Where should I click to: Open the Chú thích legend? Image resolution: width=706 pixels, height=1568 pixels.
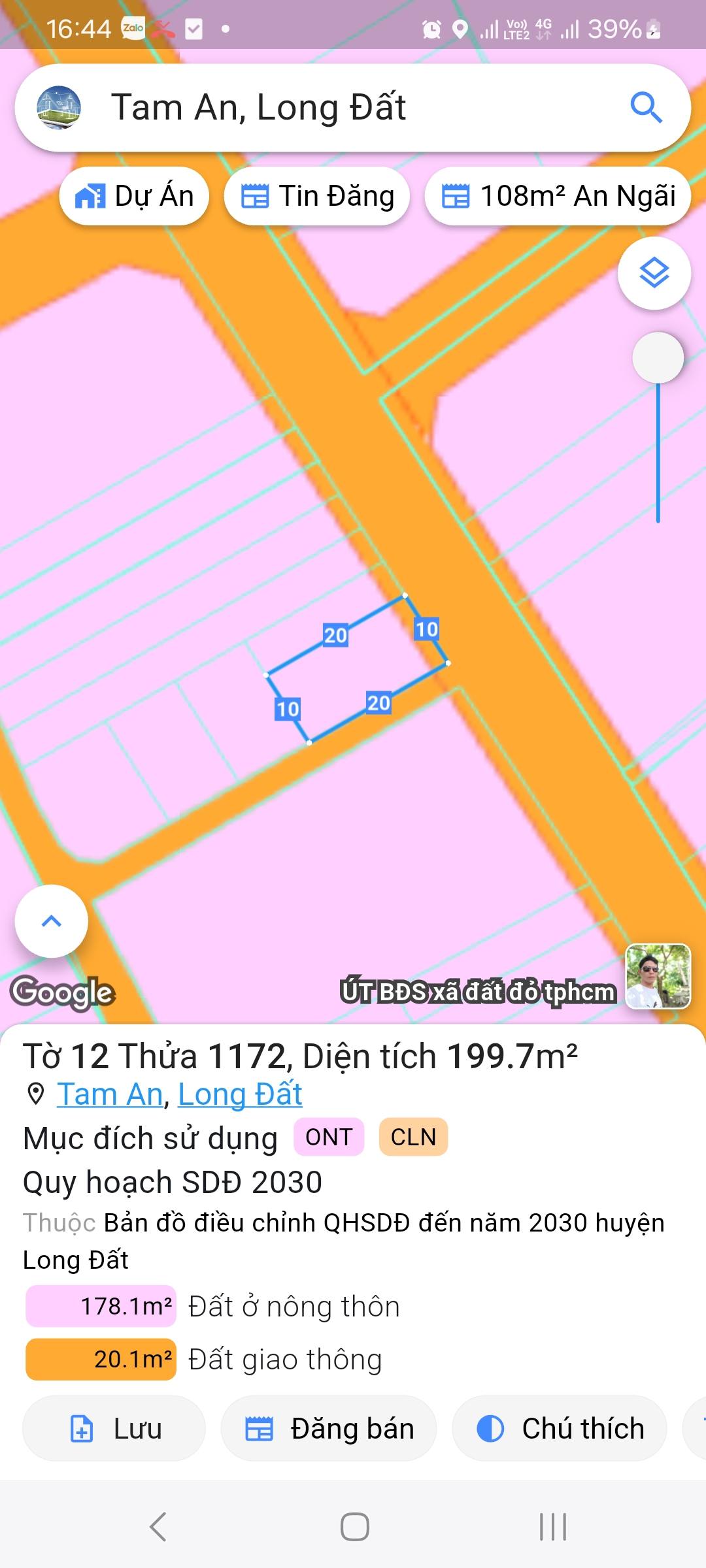pyautogui.click(x=560, y=1428)
